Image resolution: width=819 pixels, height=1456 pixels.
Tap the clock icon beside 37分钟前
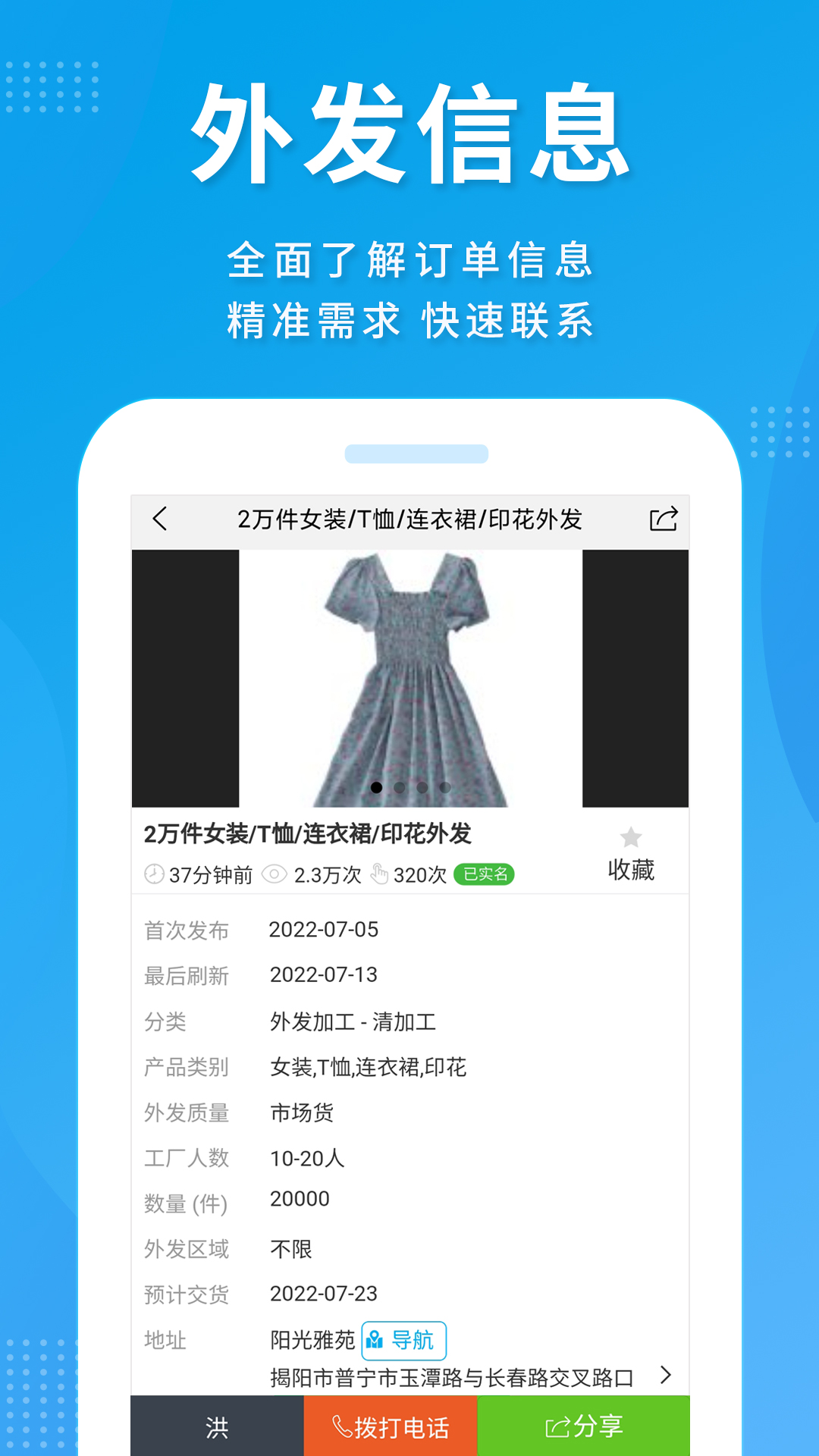(x=154, y=874)
